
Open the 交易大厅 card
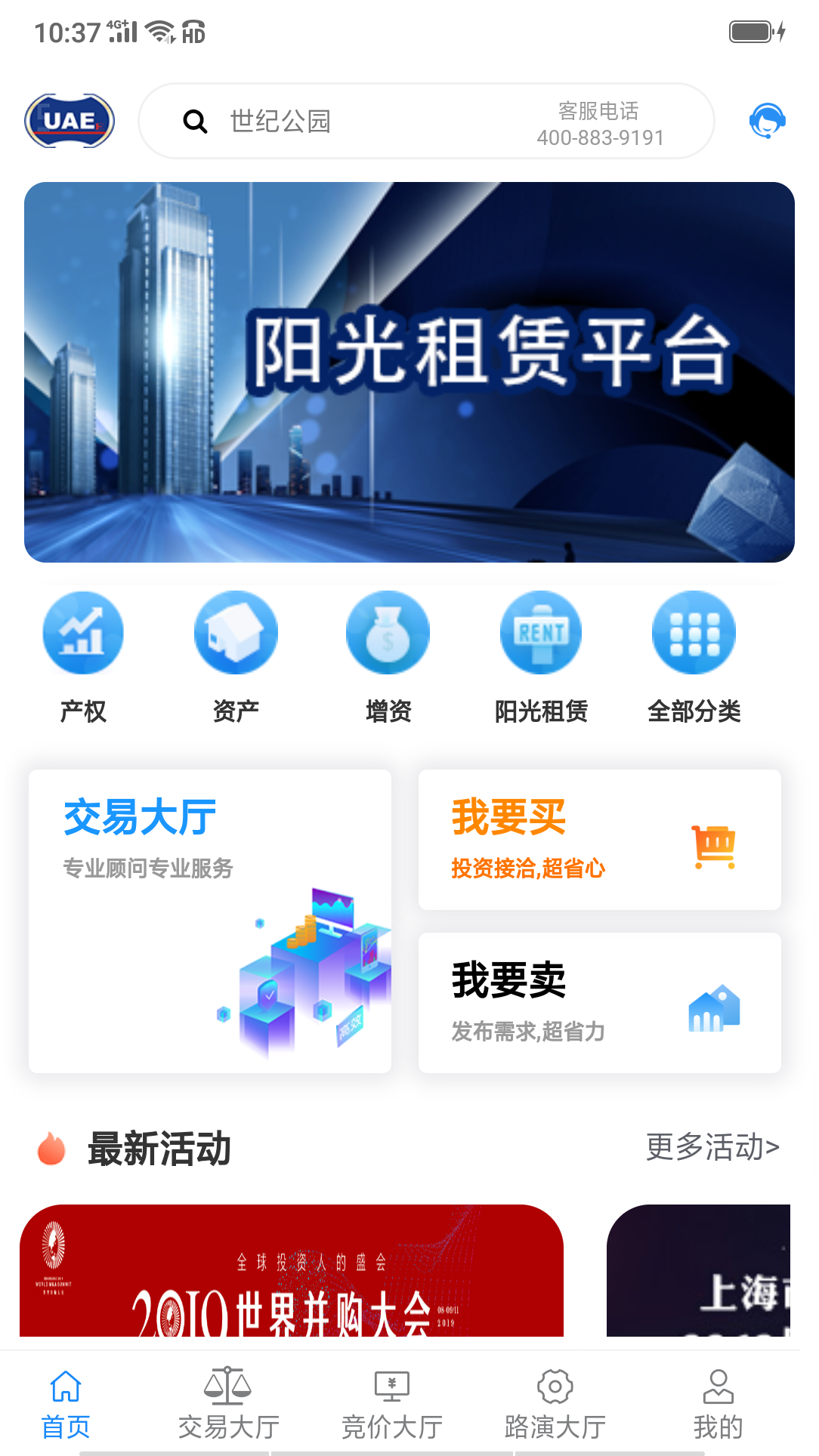click(x=210, y=921)
